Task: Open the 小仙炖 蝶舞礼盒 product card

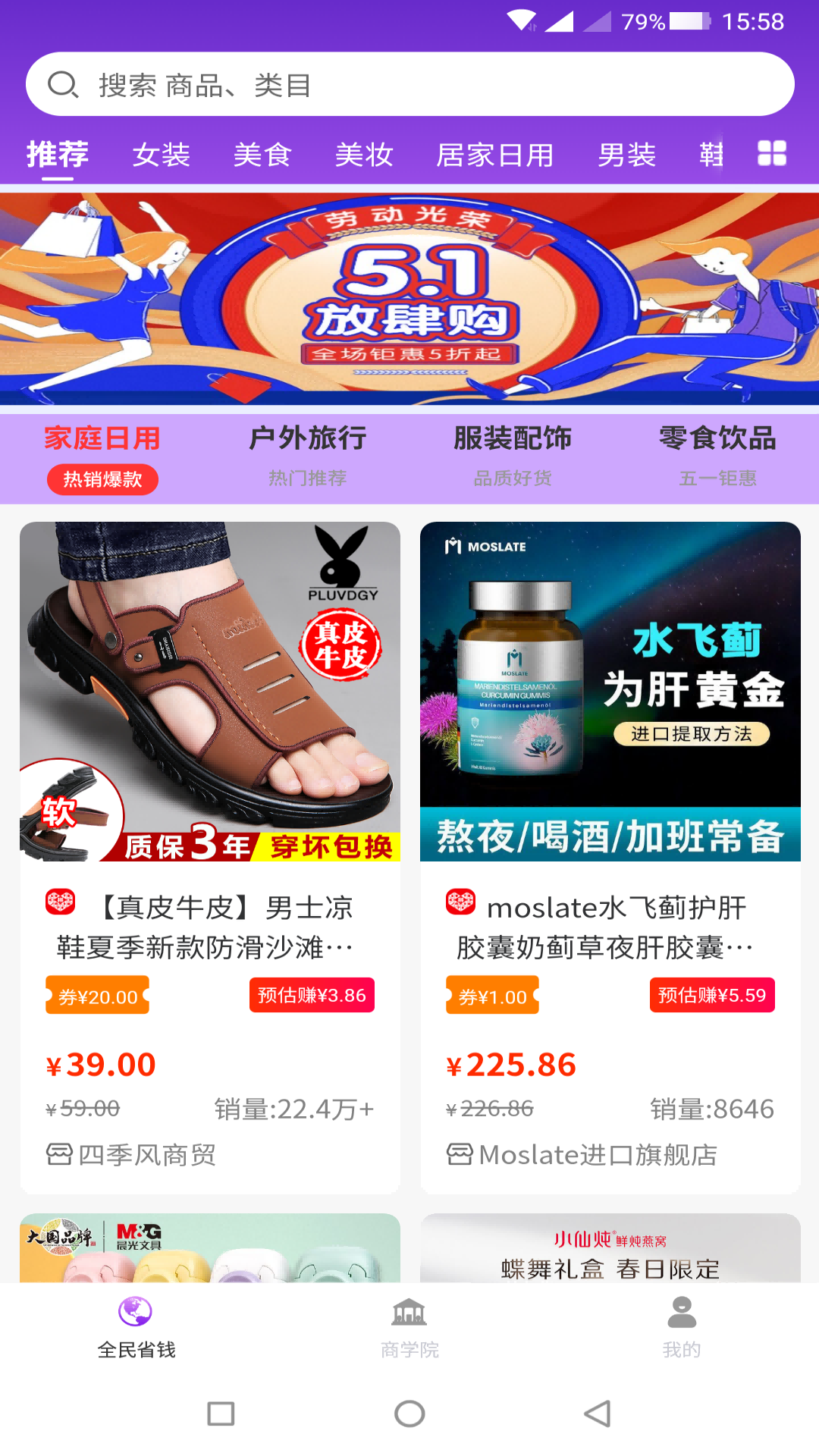Action: (x=610, y=1249)
